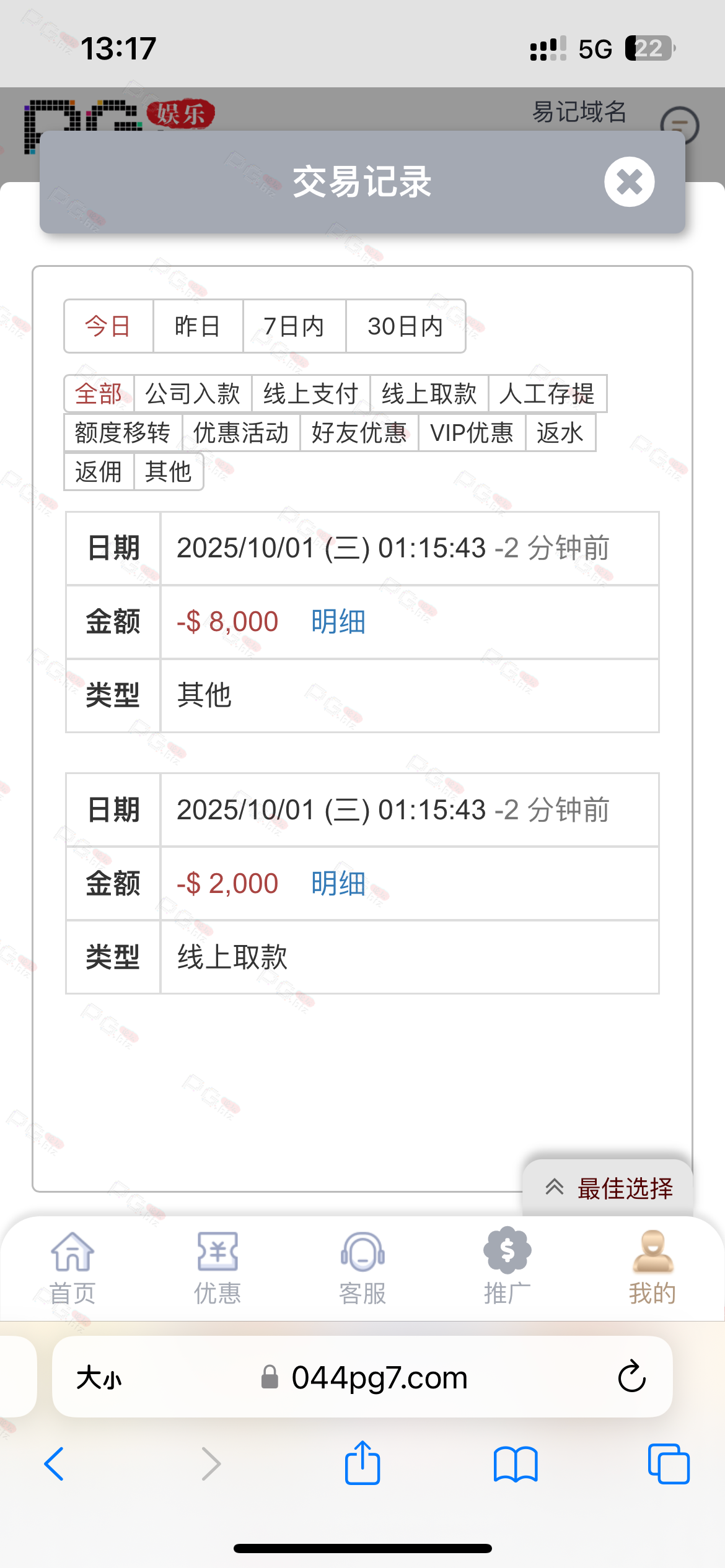Show records for 30日内

tap(405, 326)
